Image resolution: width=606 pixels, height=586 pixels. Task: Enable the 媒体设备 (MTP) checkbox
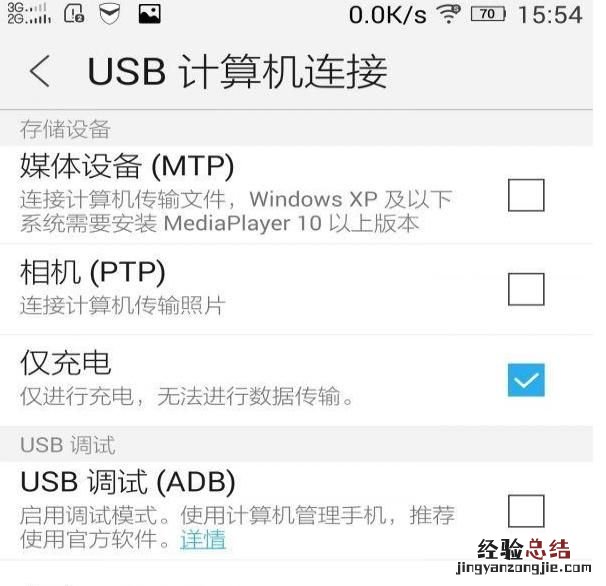click(525, 196)
